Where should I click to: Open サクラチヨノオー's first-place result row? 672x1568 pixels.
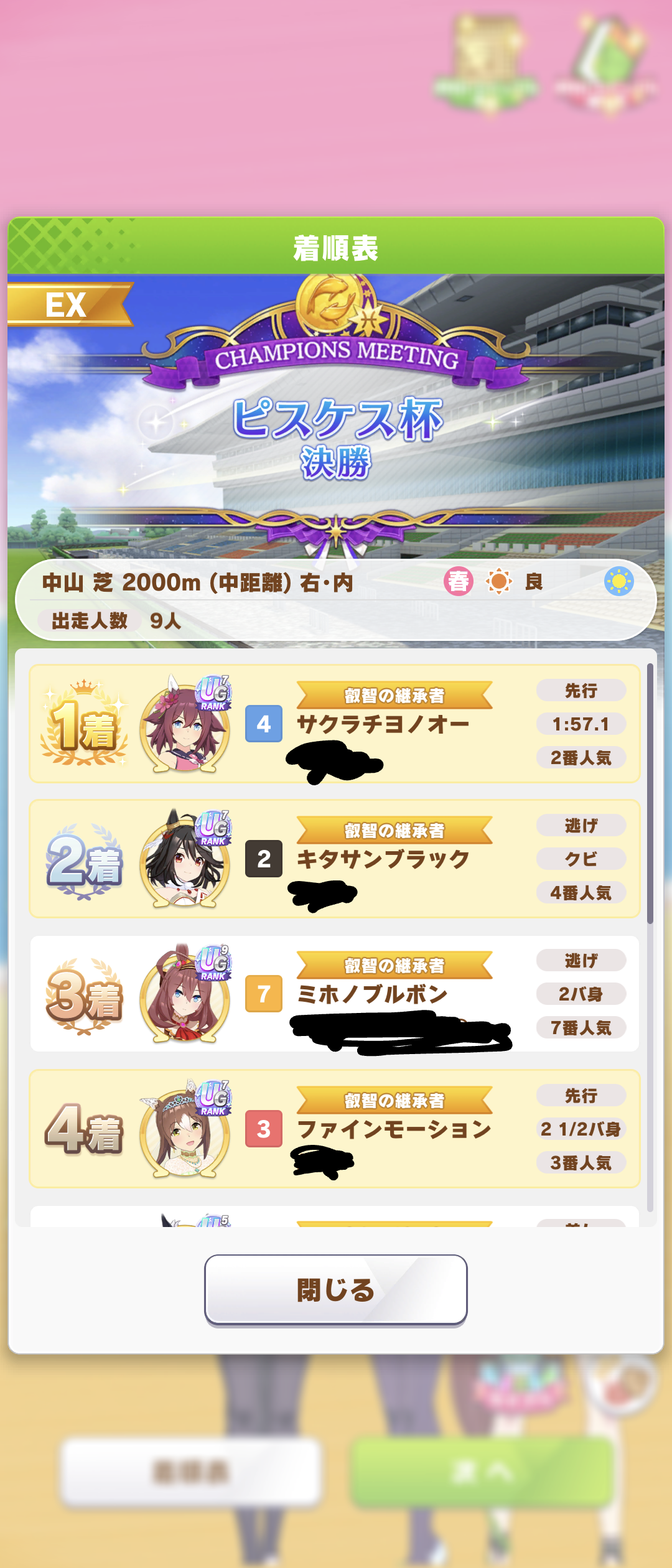[335, 724]
